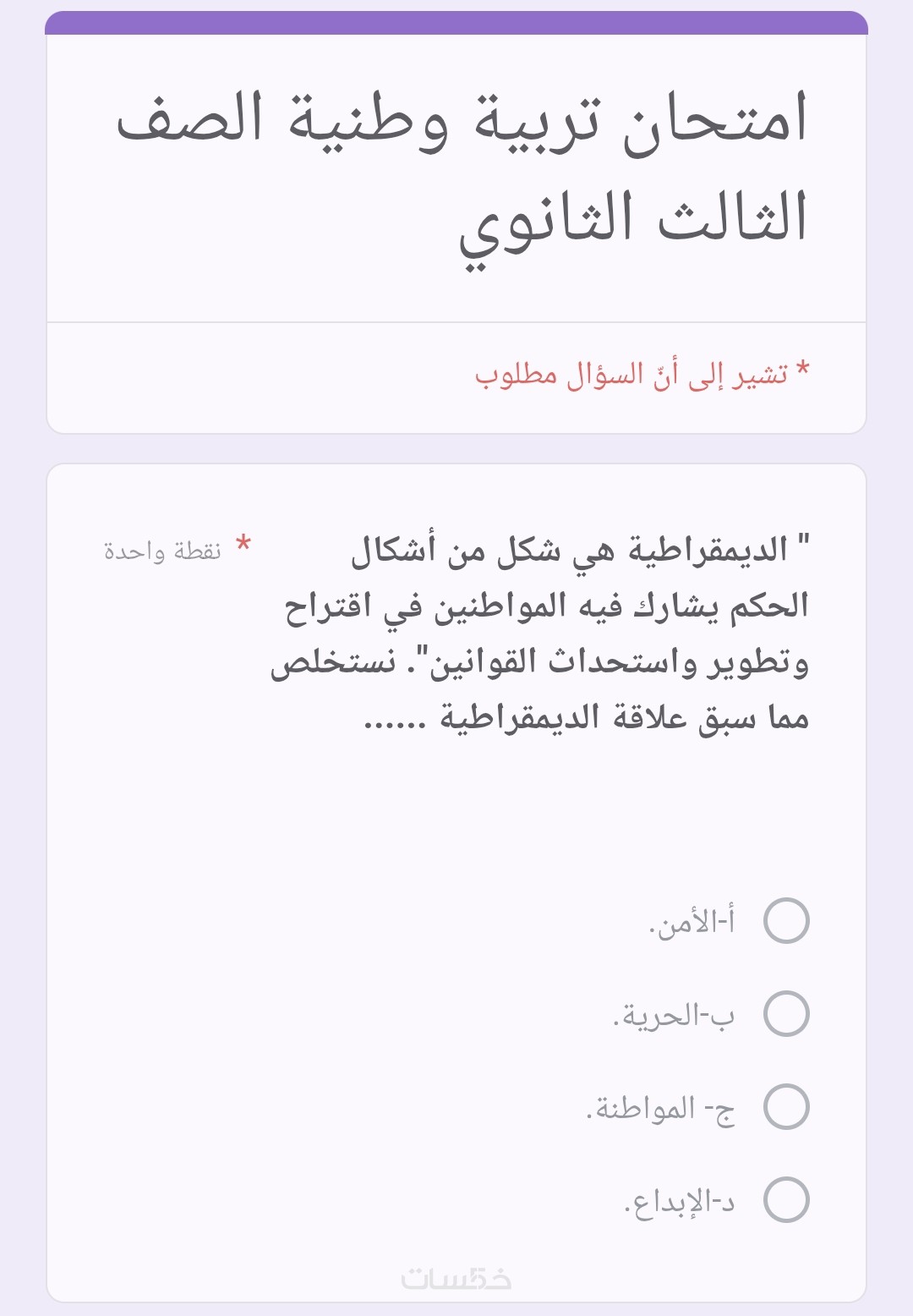
Task: Pick the answer ج- المواطنة
Action: click(x=786, y=1107)
